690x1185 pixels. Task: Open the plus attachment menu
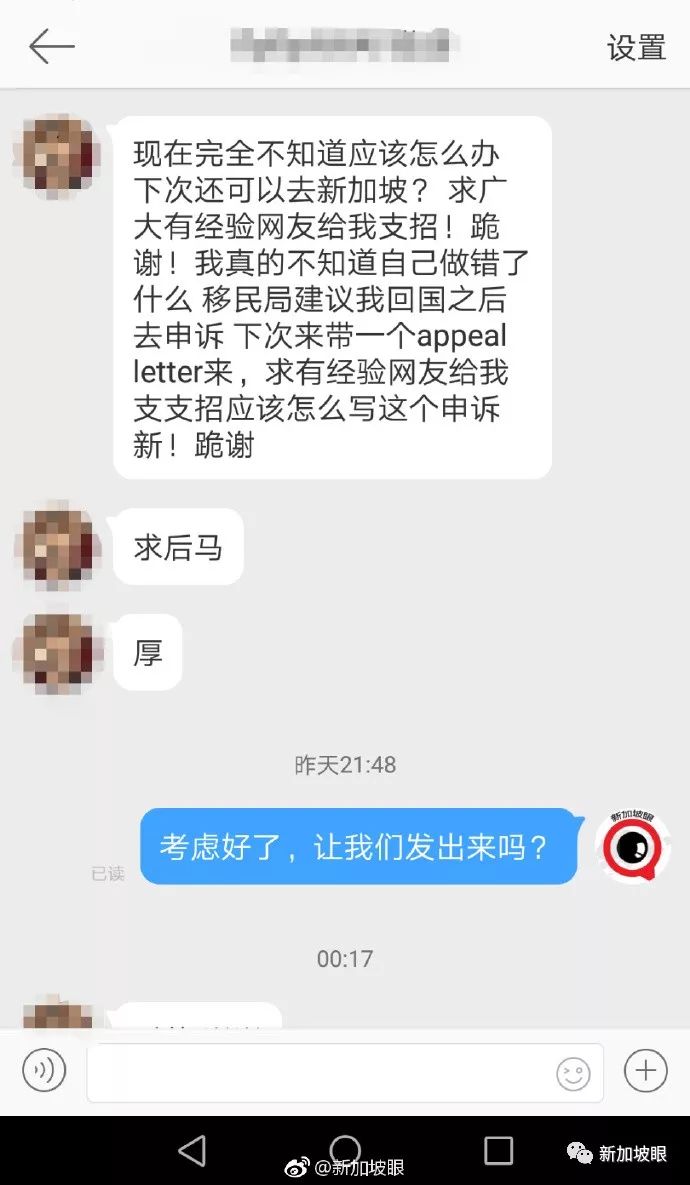[645, 1071]
